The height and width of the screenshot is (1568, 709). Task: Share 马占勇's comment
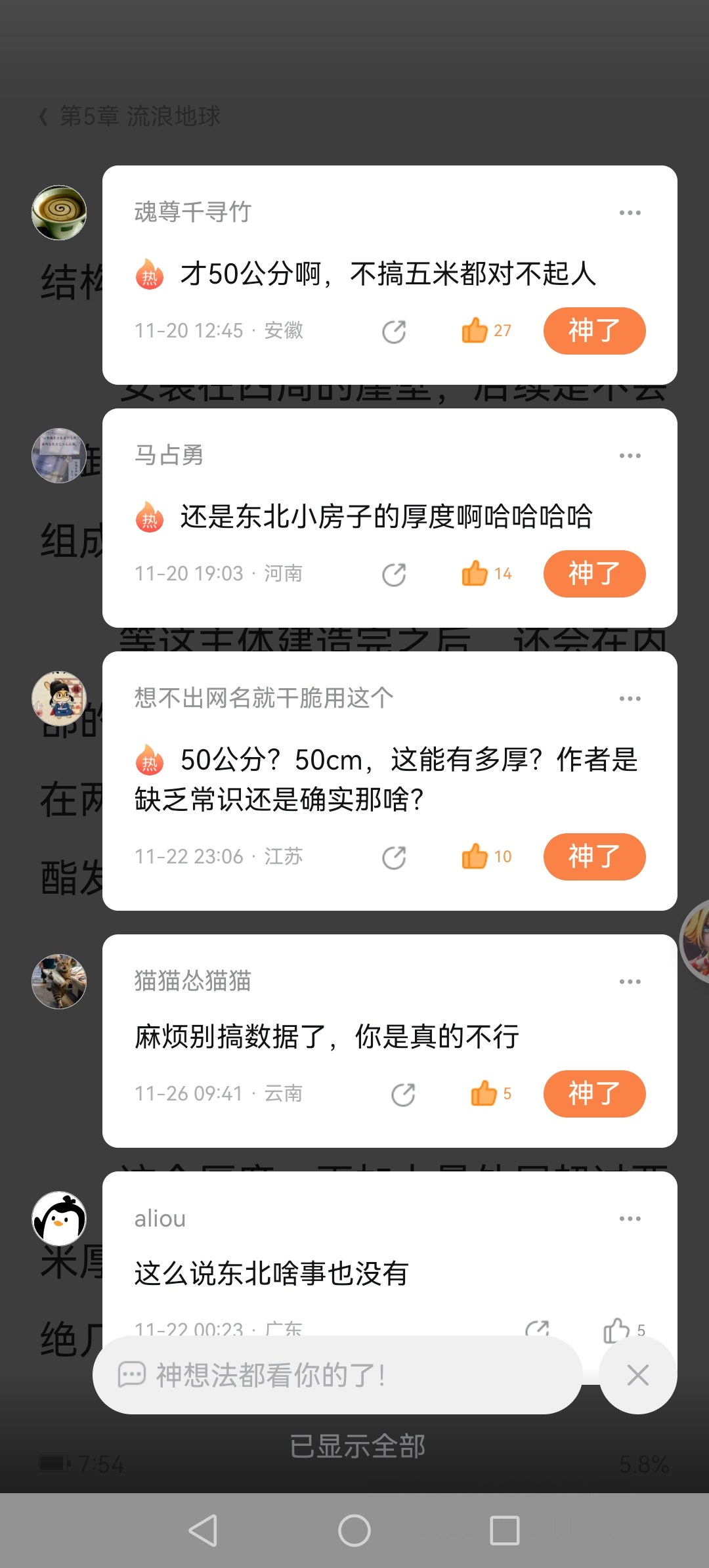(x=394, y=575)
